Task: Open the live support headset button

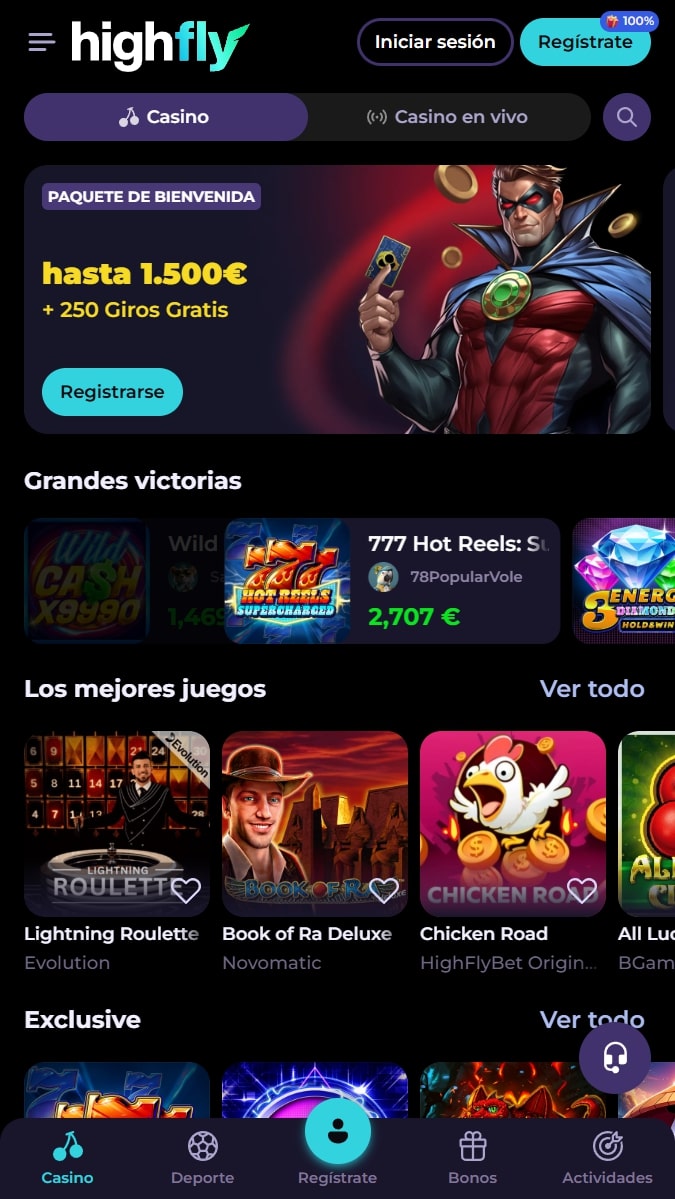Action: click(x=615, y=1058)
